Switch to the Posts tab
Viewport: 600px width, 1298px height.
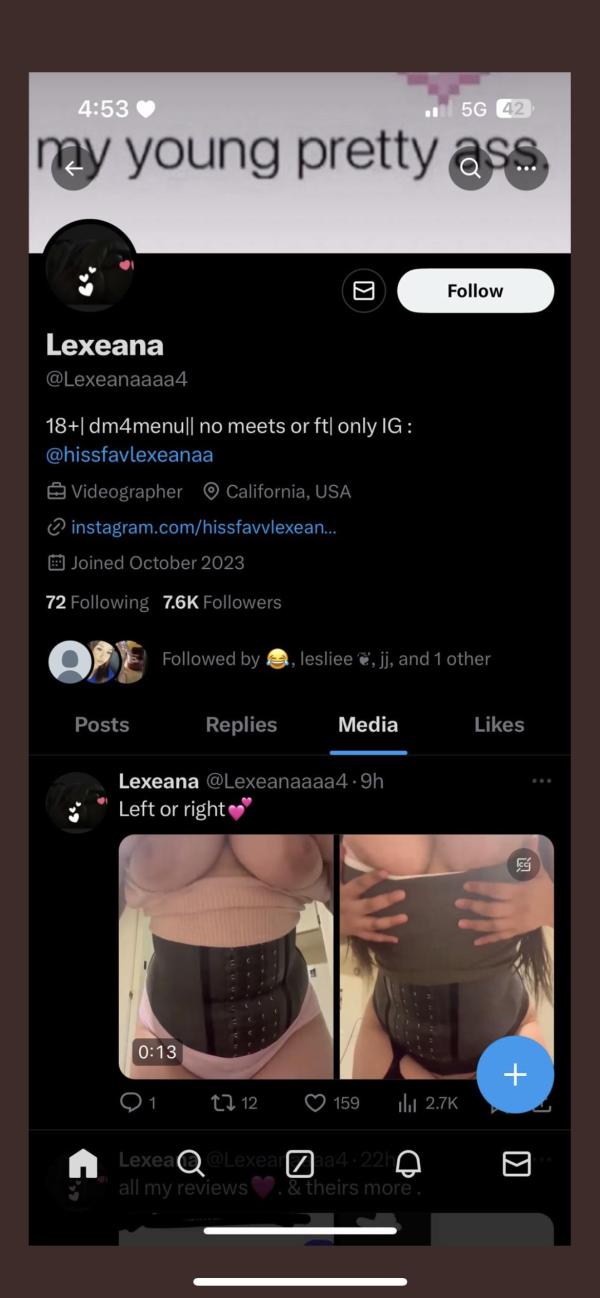tap(102, 724)
